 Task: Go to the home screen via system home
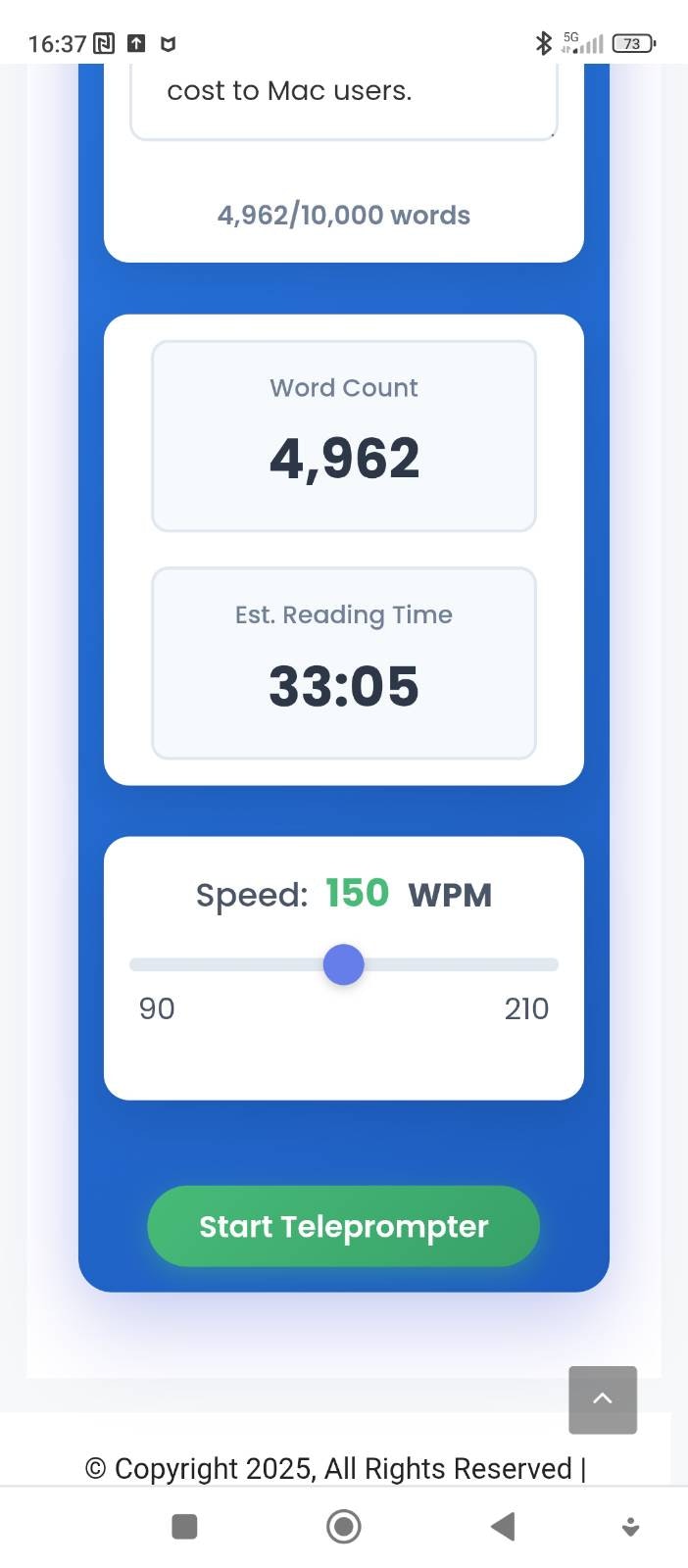click(x=343, y=1526)
